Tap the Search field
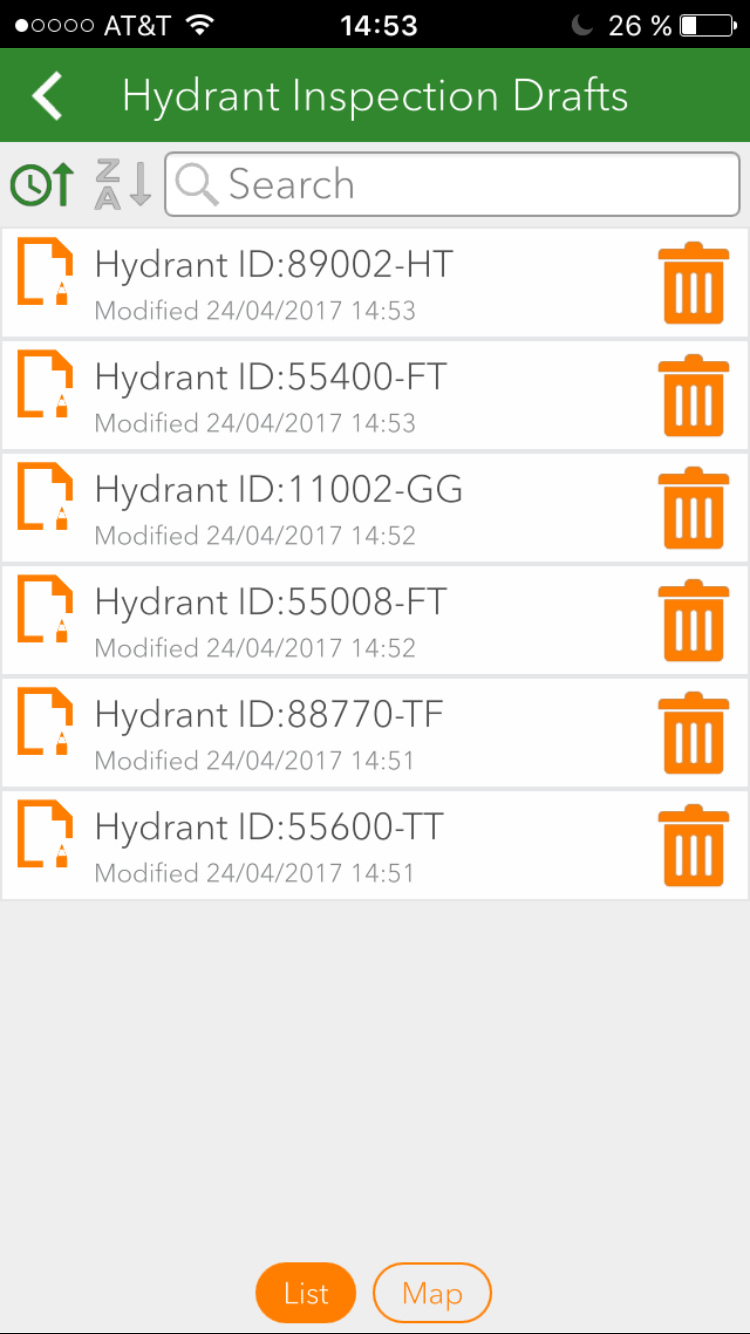The width and height of the screenshot is (750, 1334). pos(452,184)
